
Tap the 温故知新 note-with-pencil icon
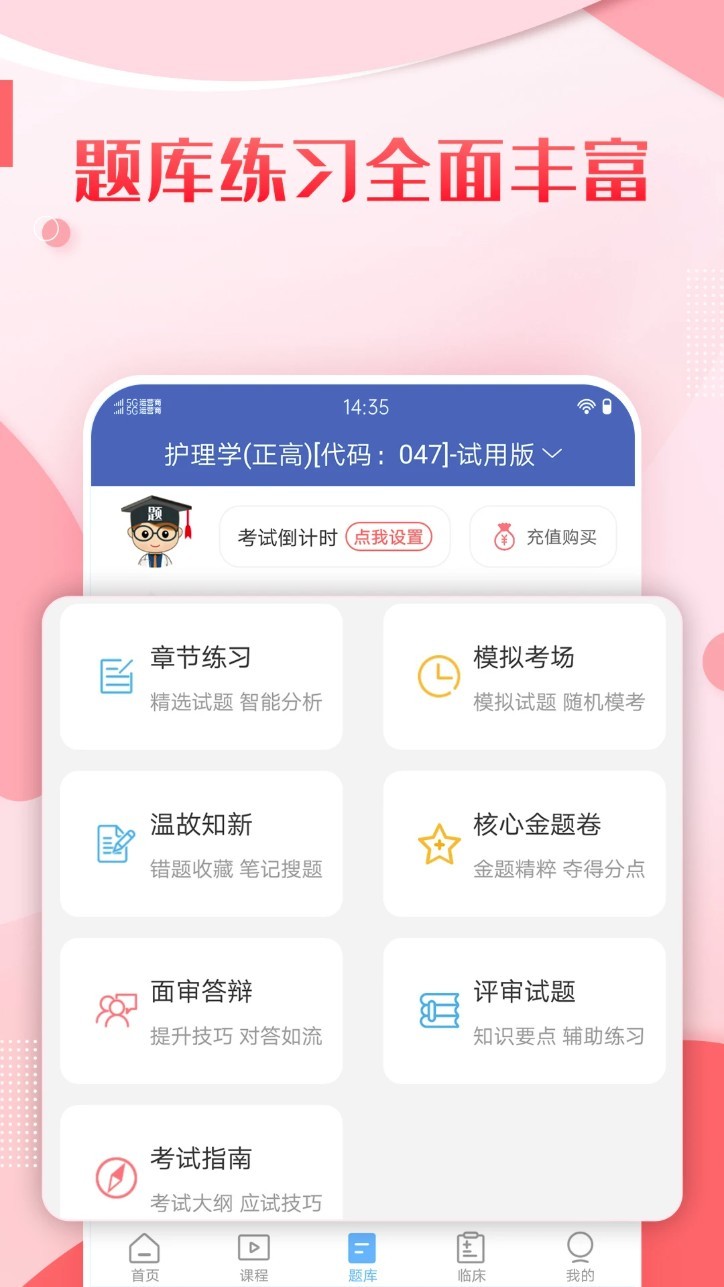click(x=118, y=841)
